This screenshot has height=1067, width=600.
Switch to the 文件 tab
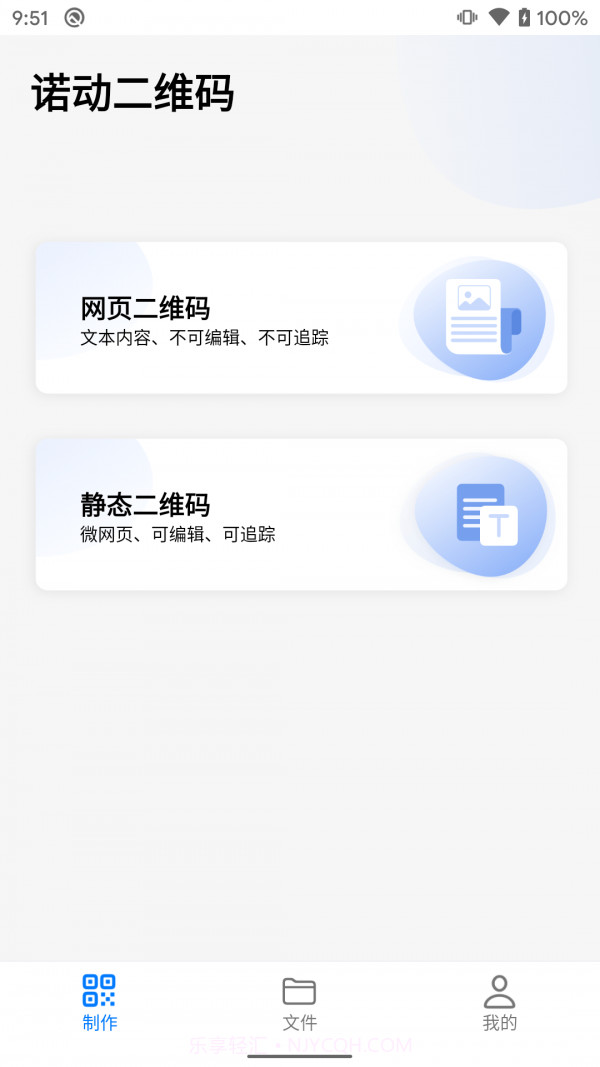299,1002
